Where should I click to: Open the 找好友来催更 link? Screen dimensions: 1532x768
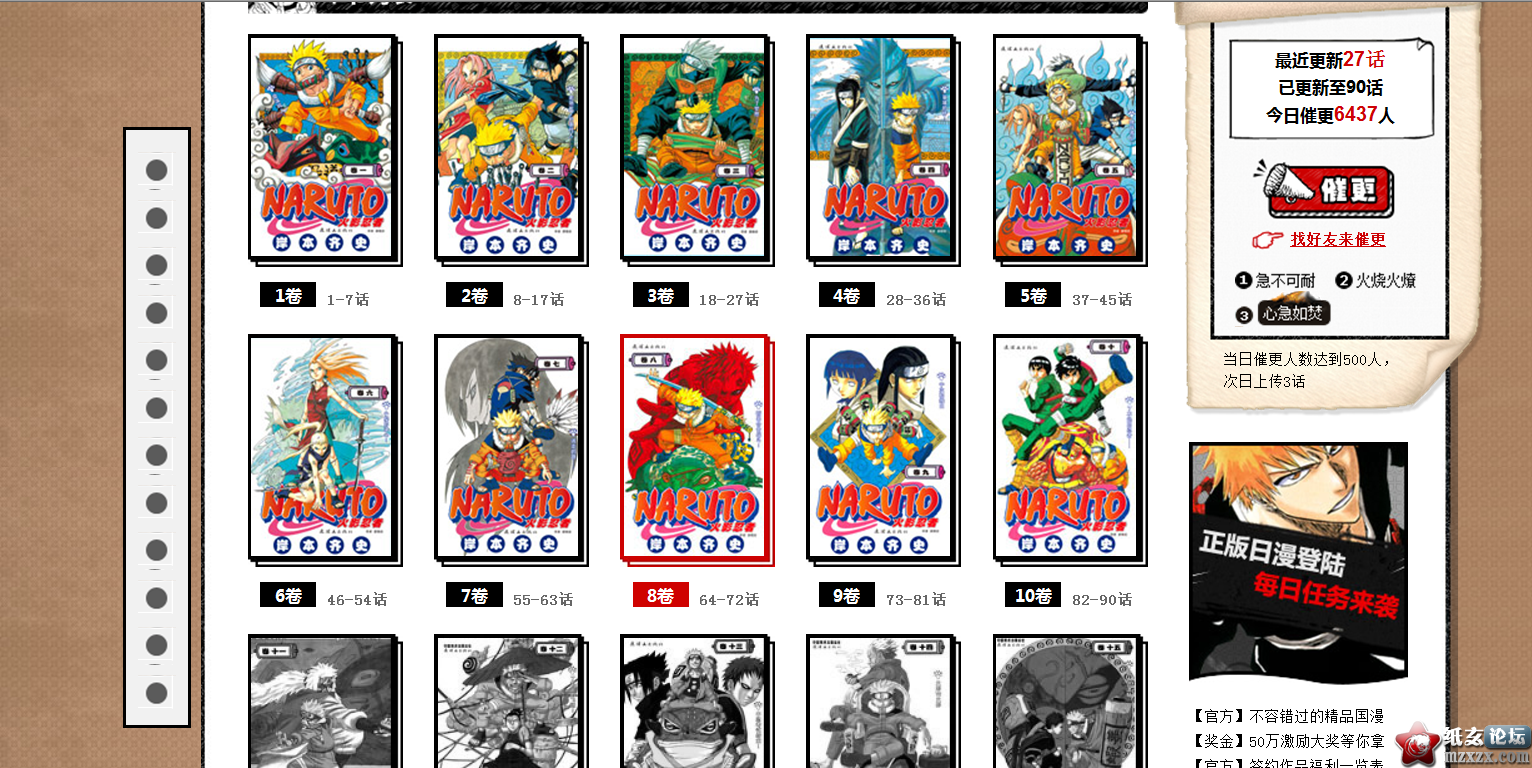pyautogui.click(x=1337, y=240)
